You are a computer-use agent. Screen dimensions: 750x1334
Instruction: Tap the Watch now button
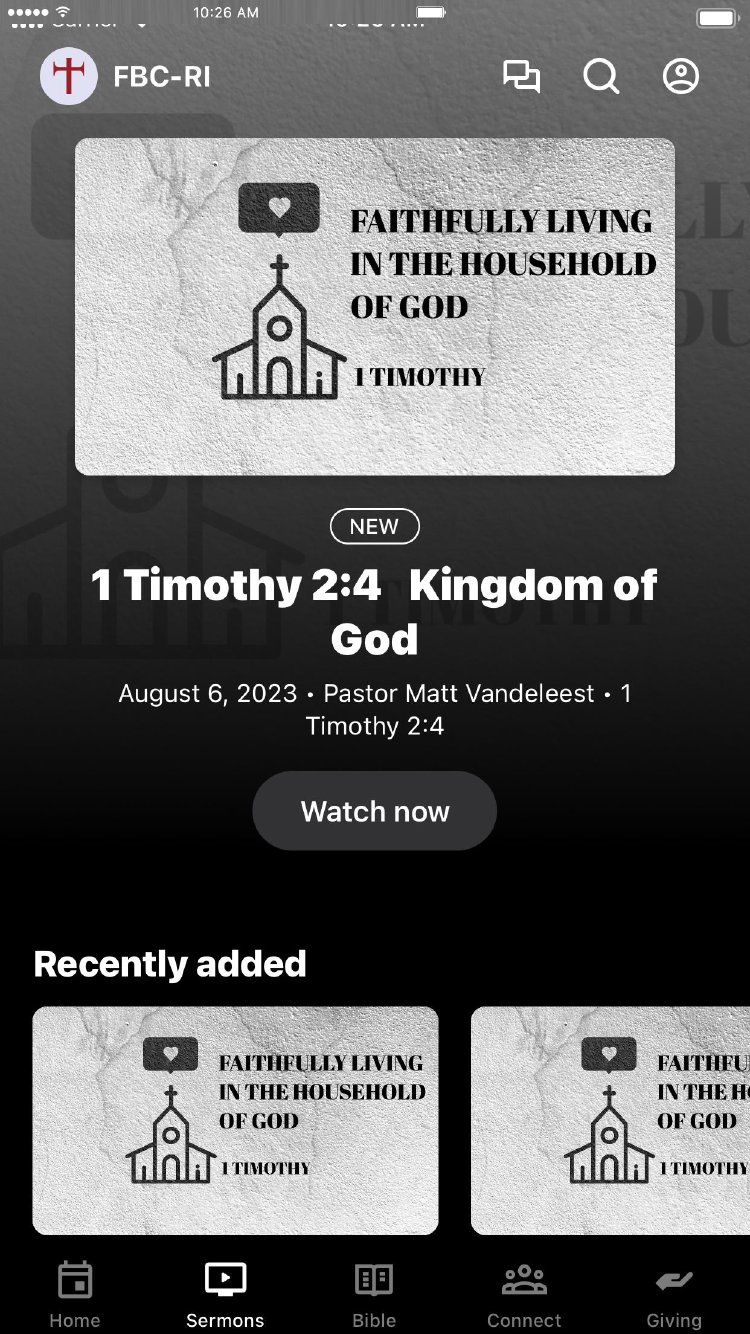coord(374,811)
